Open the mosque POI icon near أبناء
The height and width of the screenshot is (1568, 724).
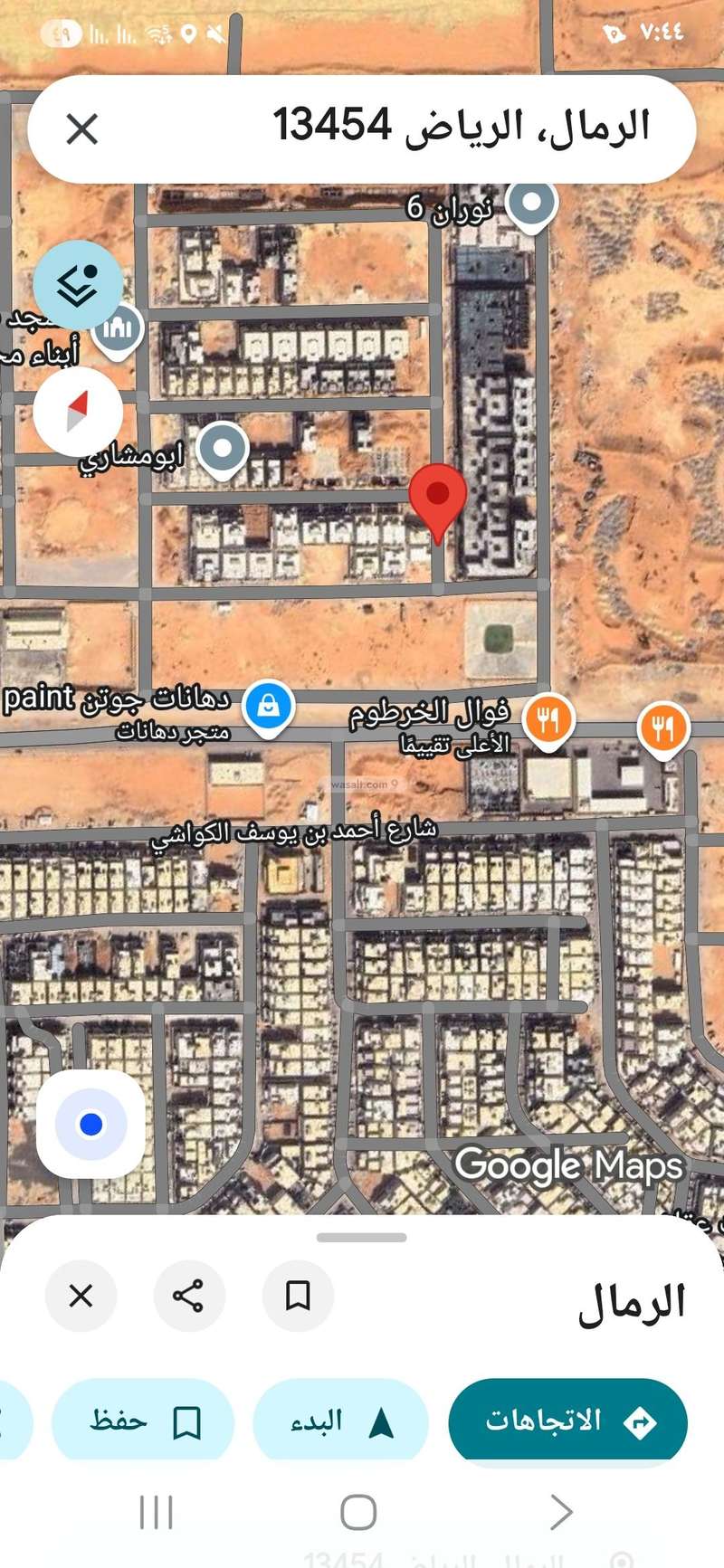coord(118,328)
